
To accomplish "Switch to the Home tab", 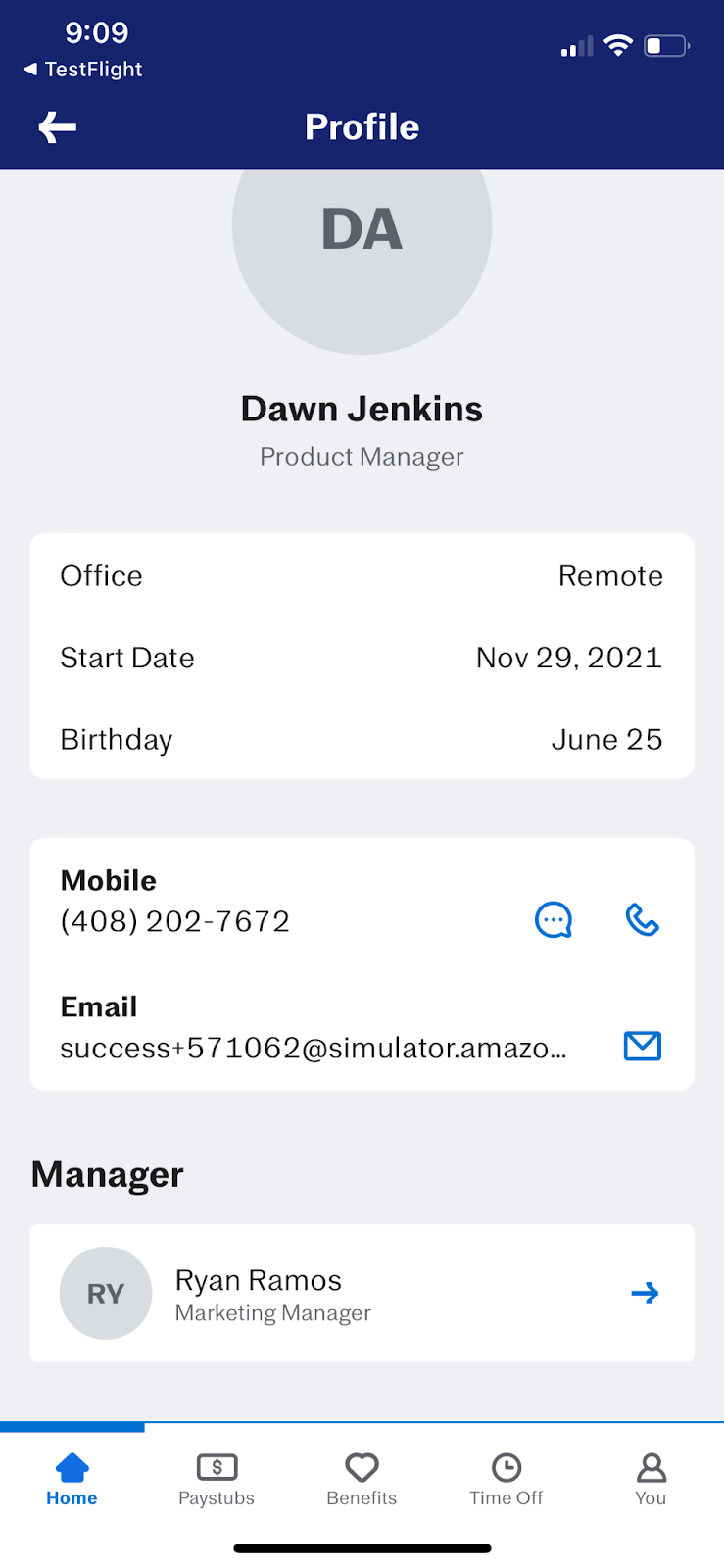I will click(72, 1480).
